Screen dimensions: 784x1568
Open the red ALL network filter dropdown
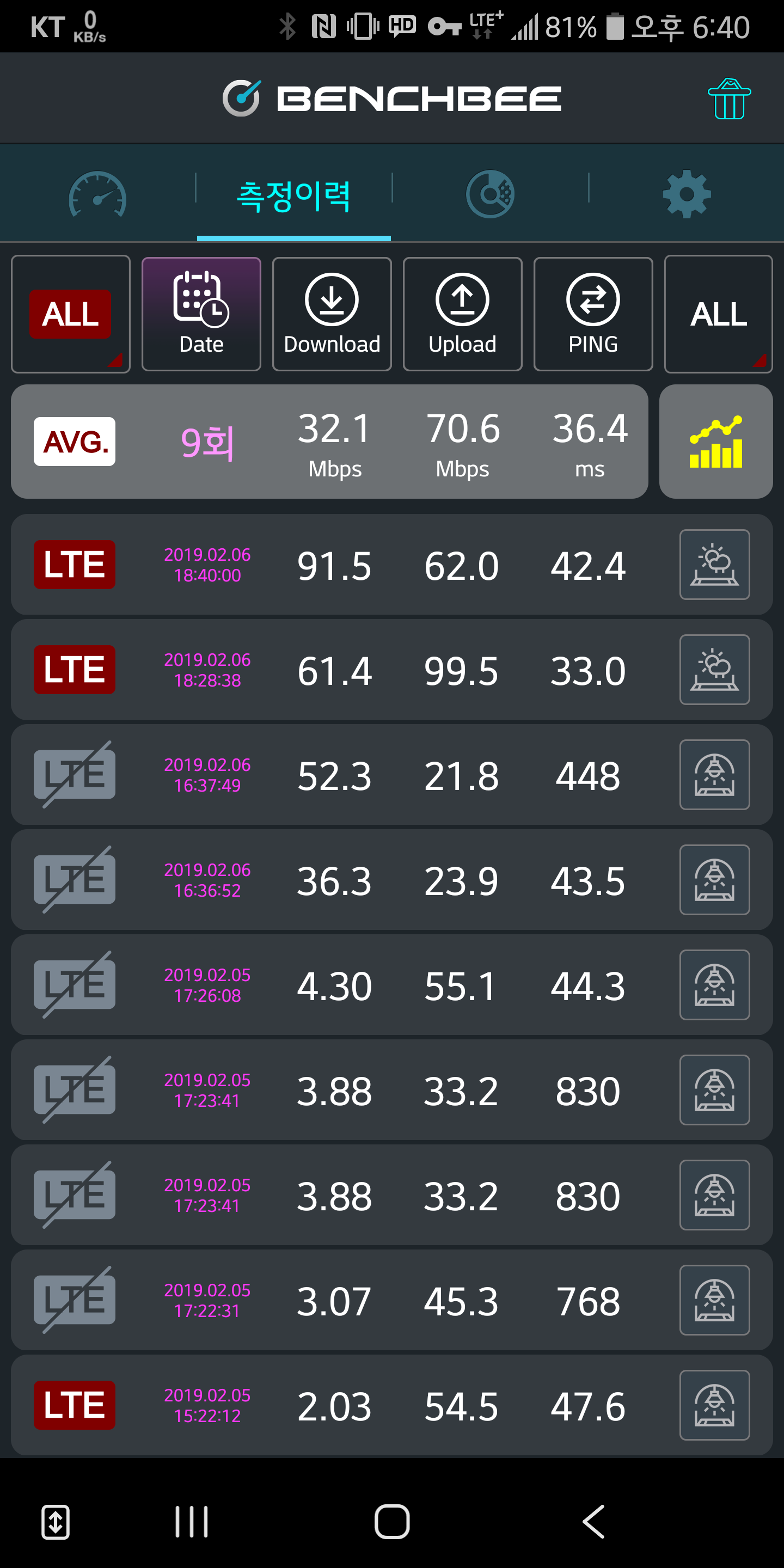point(71,314)
